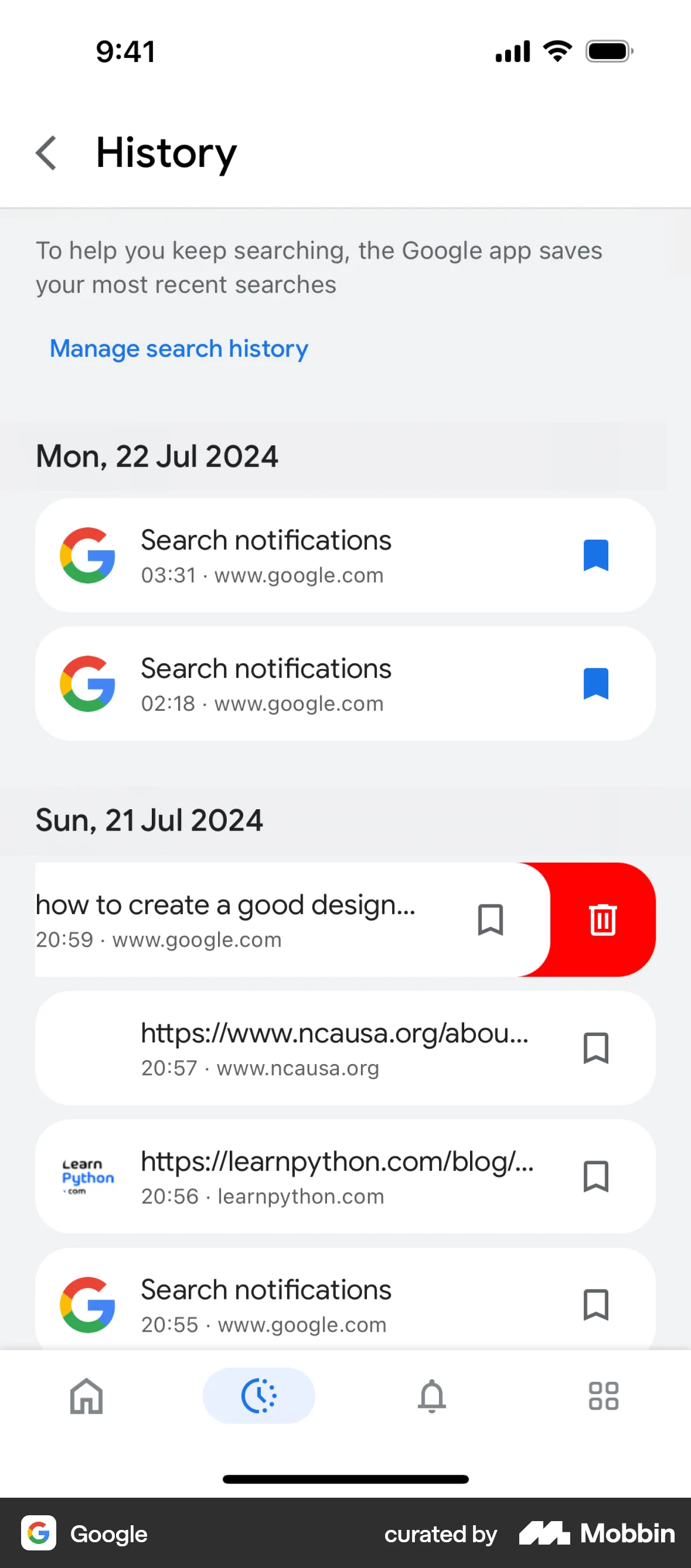Bookmark the 20:55 Search notifications entry
The height and width of the screenshot is (1568, 691).
click(596, 1304)
